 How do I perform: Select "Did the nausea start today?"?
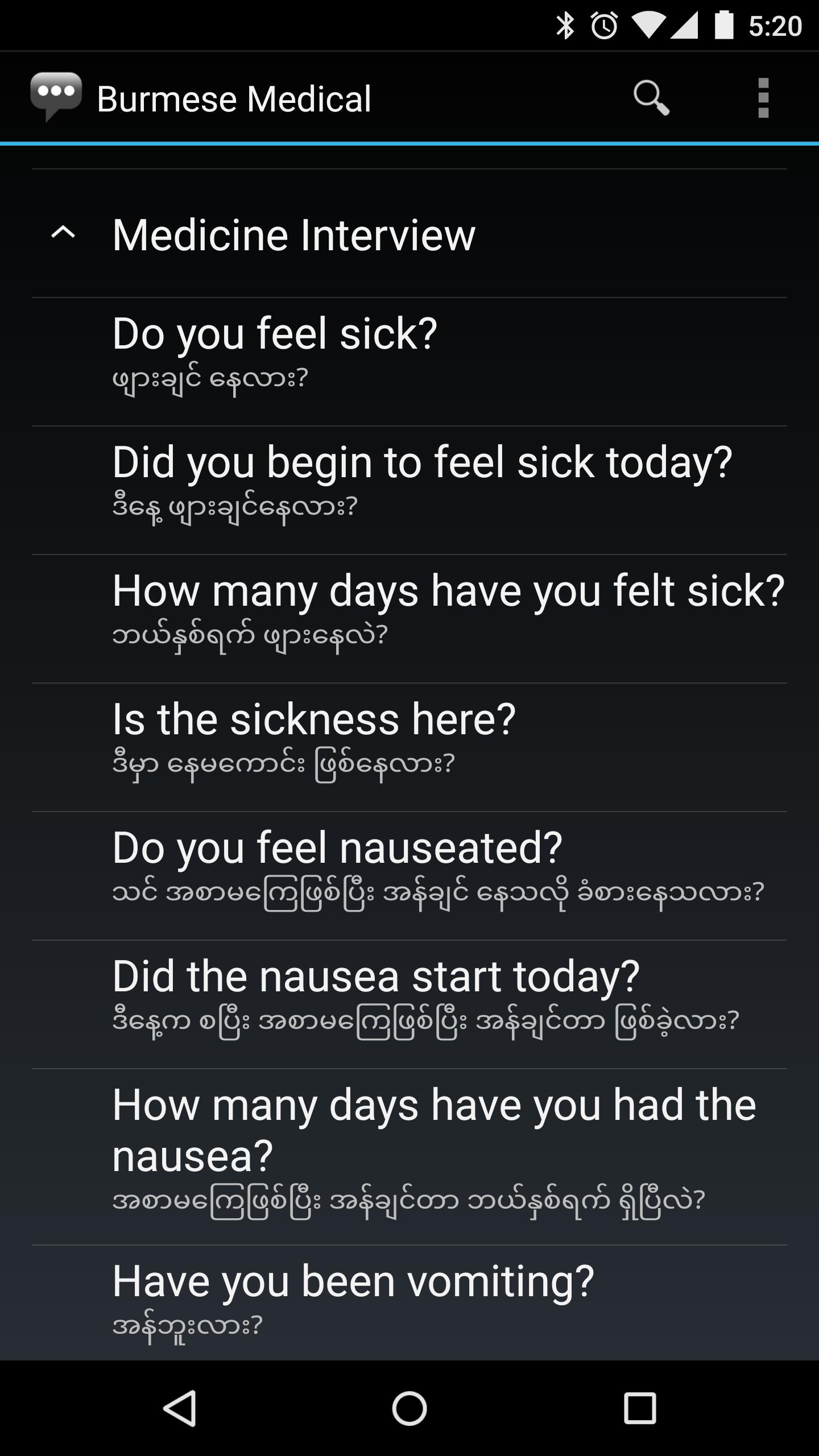click(x=409, y=1004)
